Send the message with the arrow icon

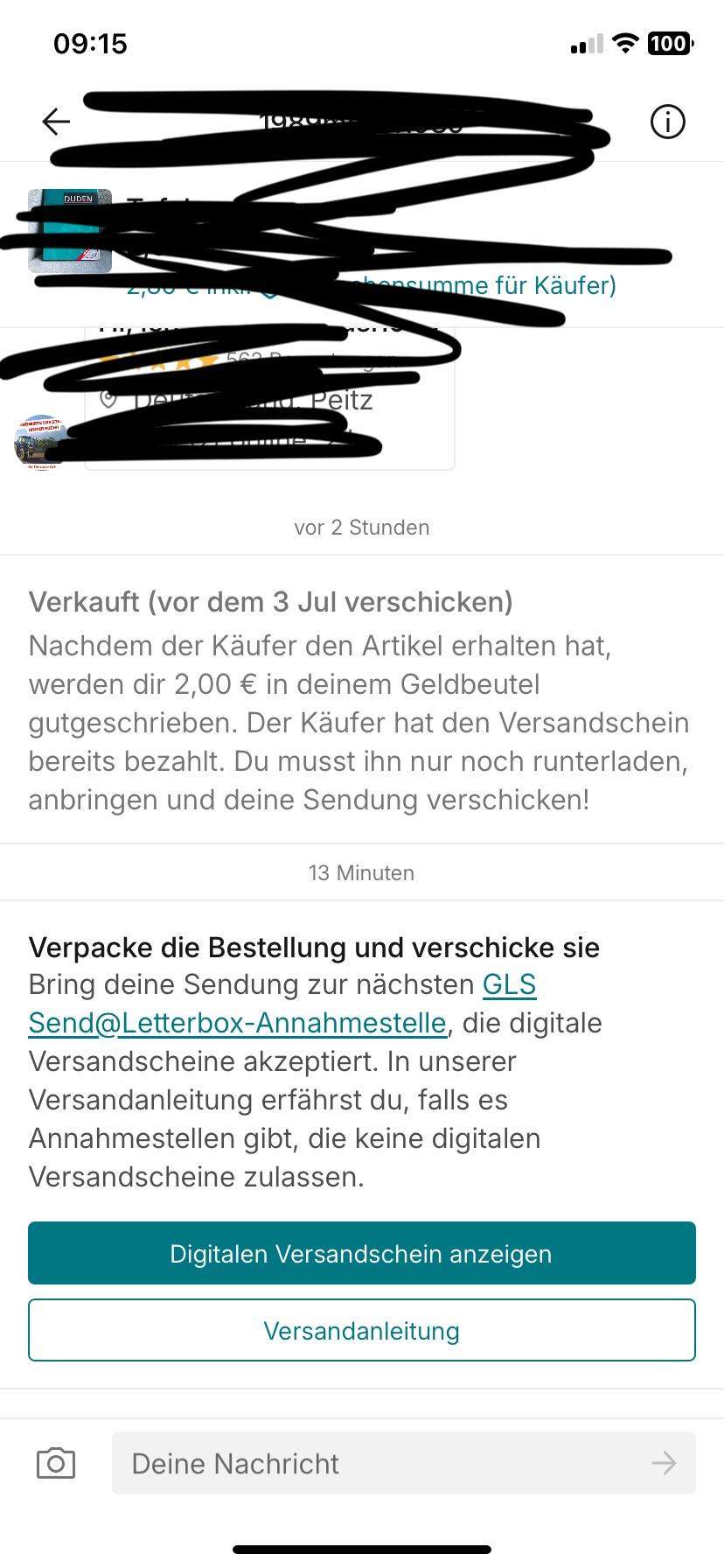click(665, 1463)
